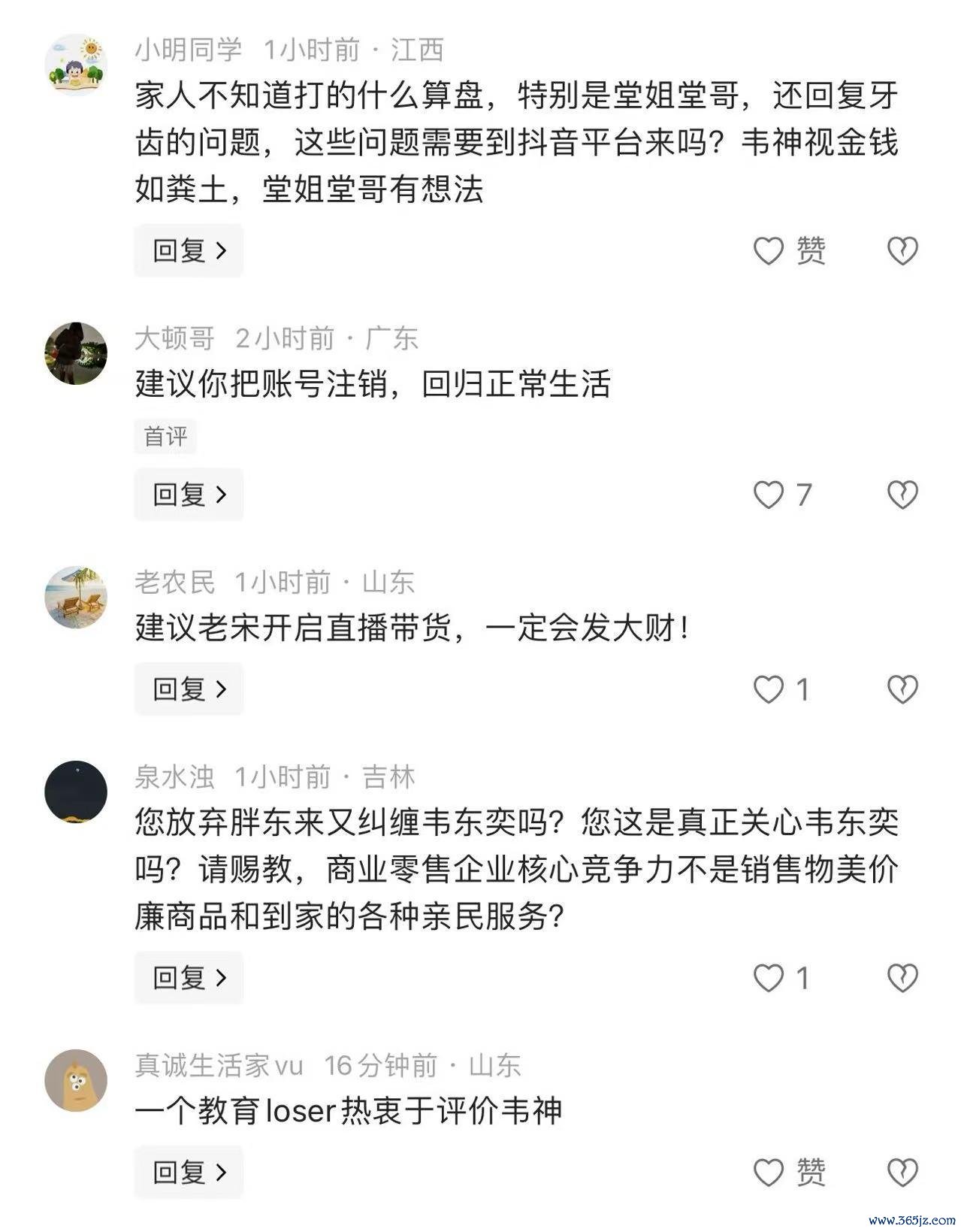
Task: Like 大顿哥's comment with 7 likes
Action: point(769,495)
